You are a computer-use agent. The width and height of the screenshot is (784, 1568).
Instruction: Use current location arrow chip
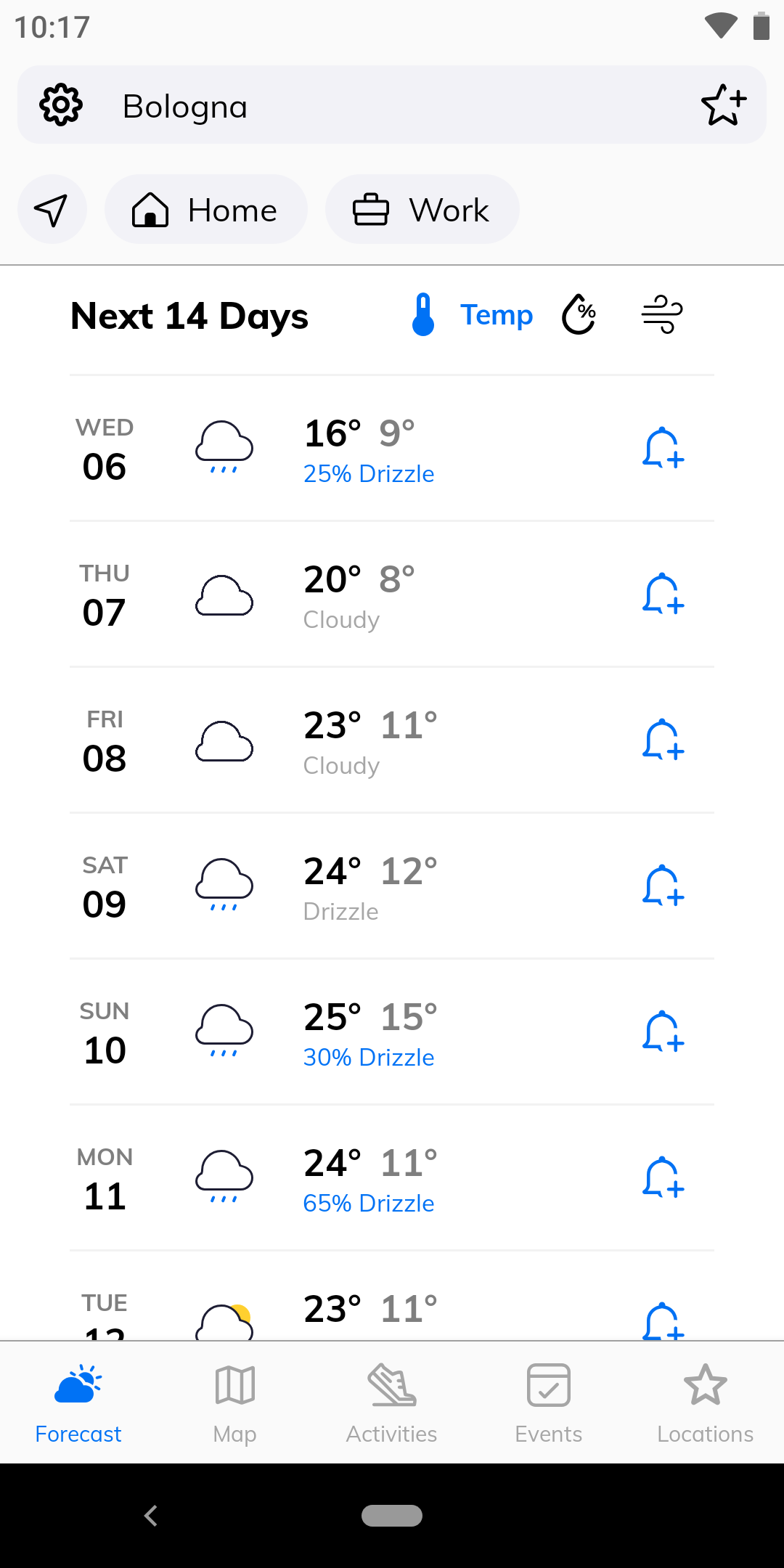click(52, 210)
